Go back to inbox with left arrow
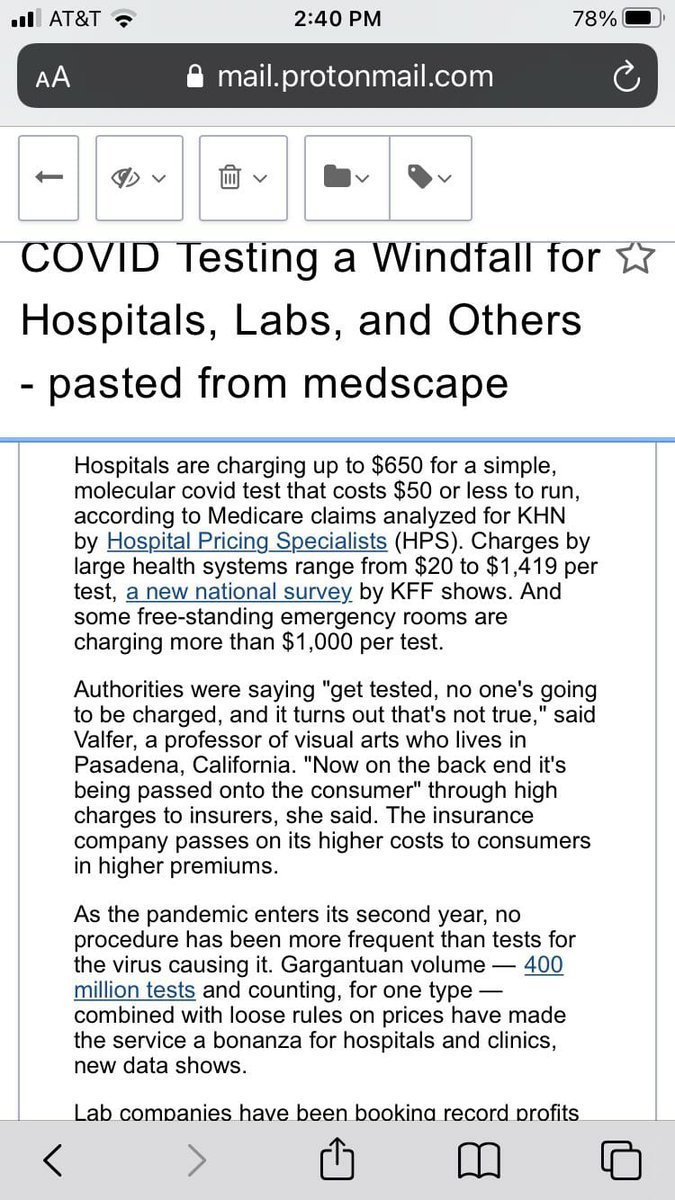This screenshot has width=675, height=1200. [x=49, y=177]
